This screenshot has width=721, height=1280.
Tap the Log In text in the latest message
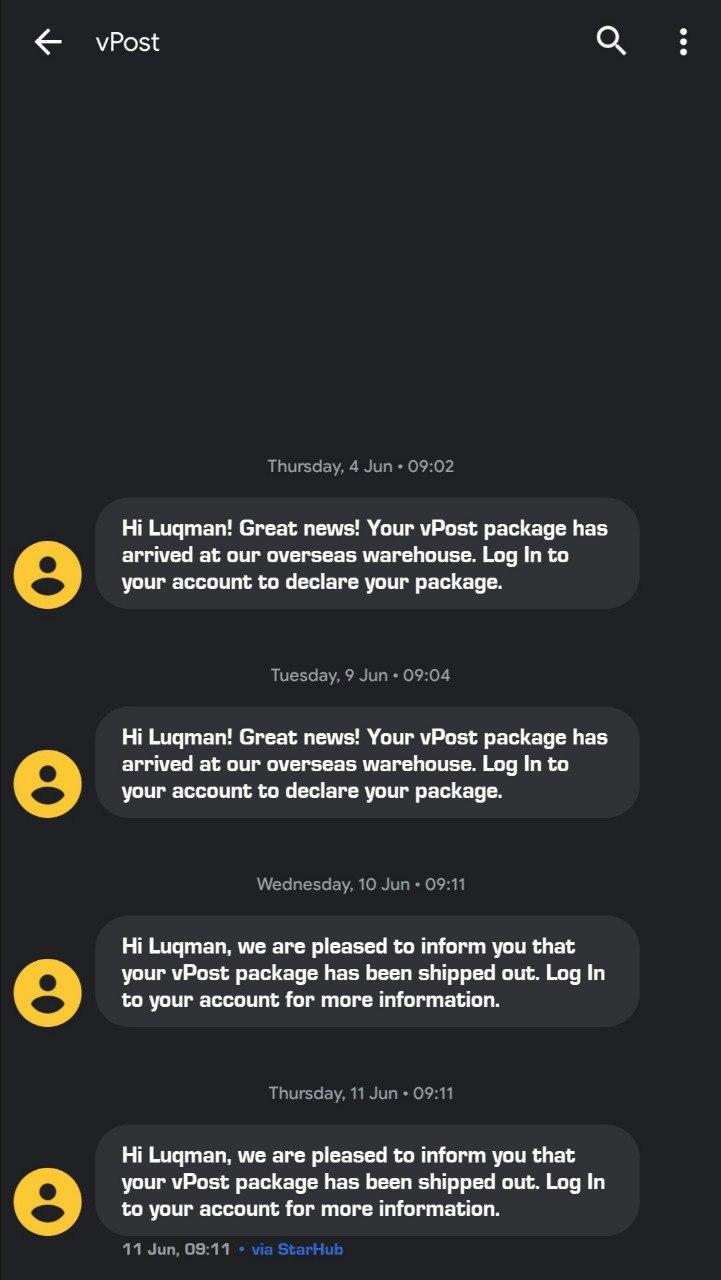[578, 1181]
